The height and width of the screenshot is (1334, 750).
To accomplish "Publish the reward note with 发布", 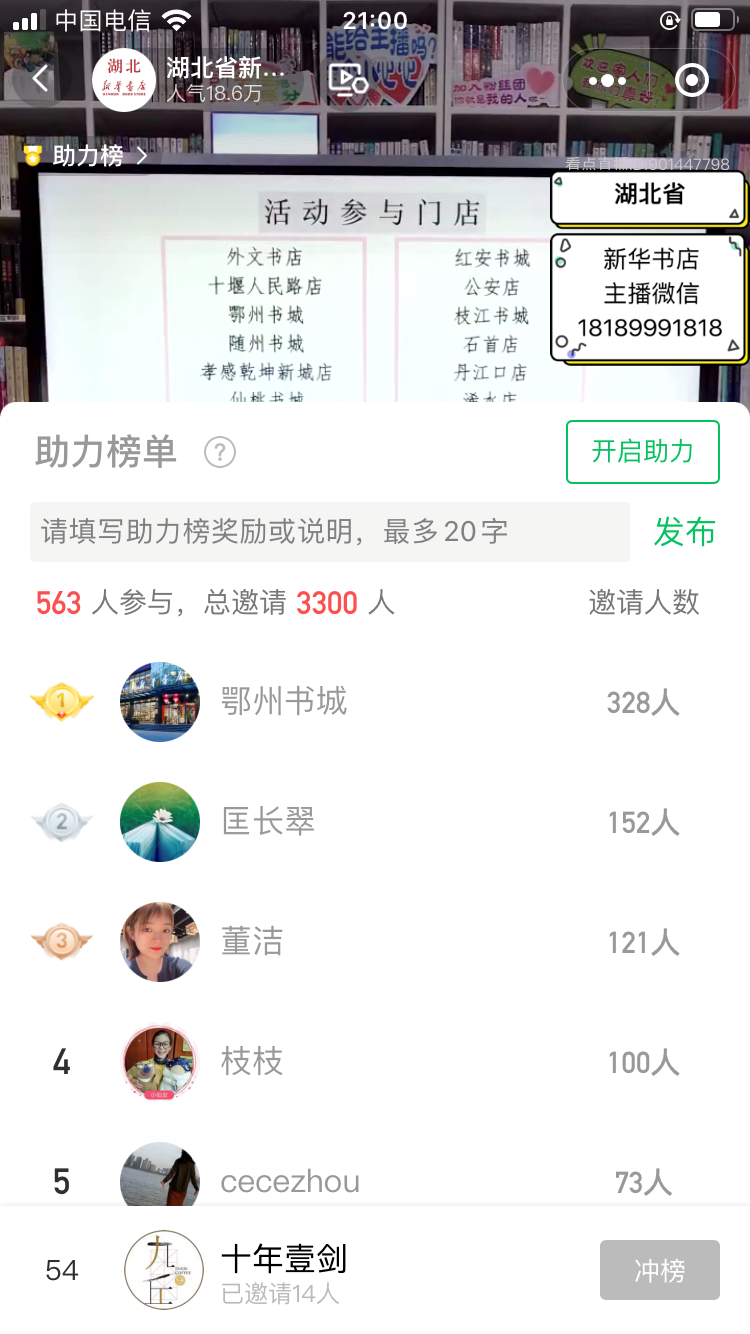I will click(685, 532).
